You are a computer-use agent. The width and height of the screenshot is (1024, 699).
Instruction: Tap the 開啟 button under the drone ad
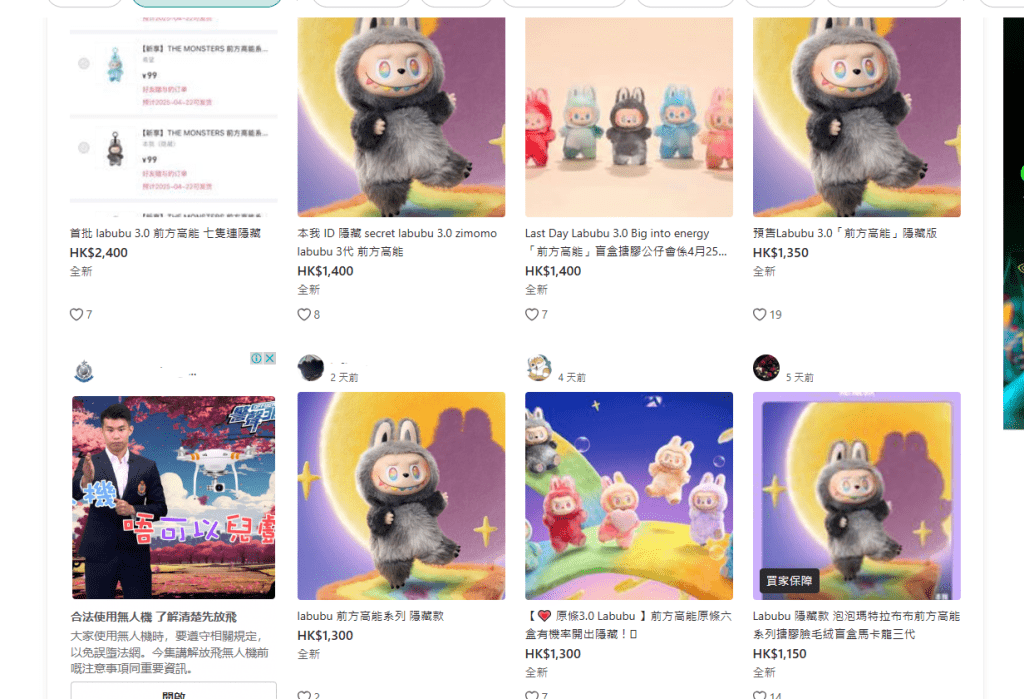tap(173, 692)
